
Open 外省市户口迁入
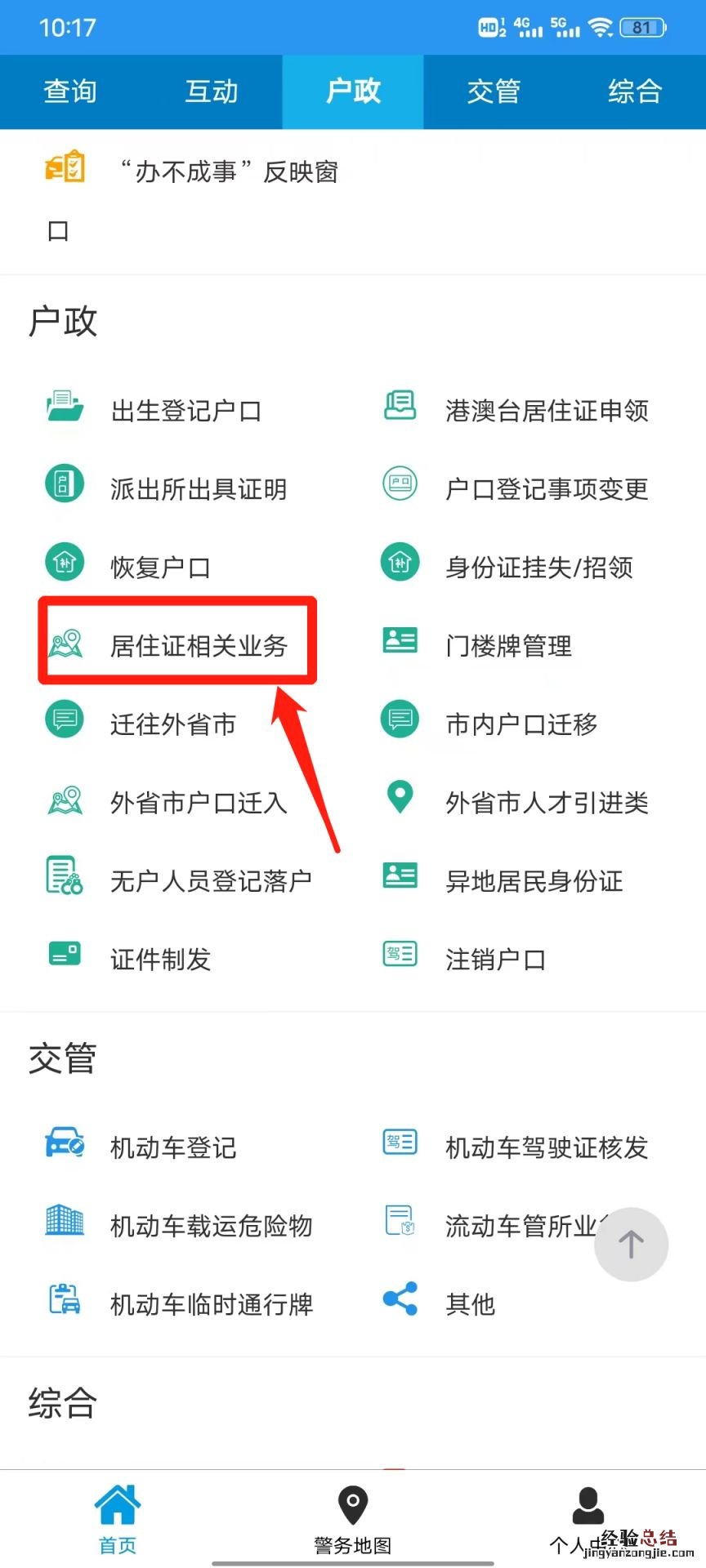(x=199, y=802)
